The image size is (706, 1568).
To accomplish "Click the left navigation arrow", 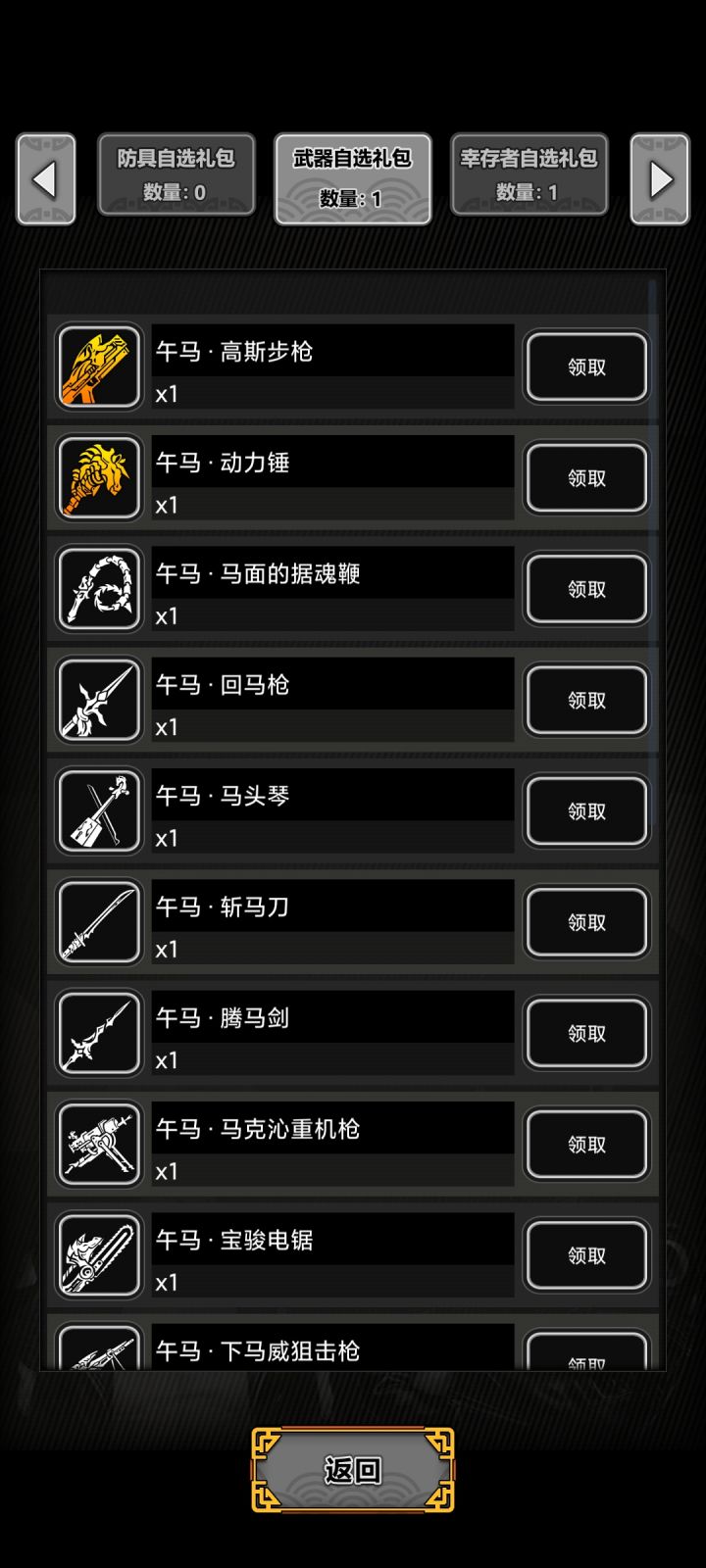I will [46, 179].
